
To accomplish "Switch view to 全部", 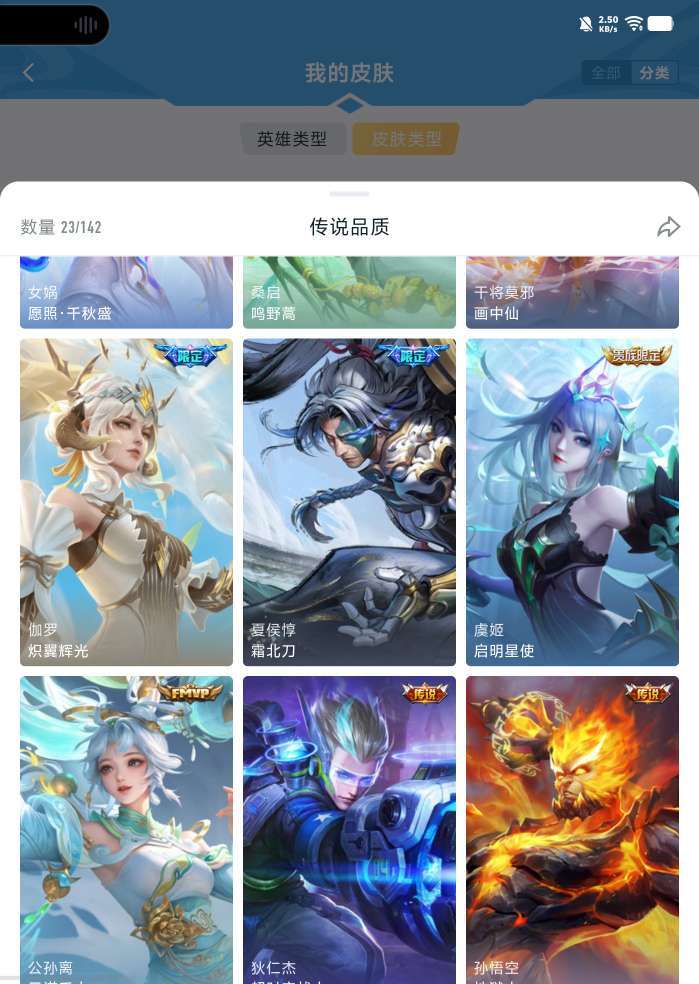I will point(606,72).
